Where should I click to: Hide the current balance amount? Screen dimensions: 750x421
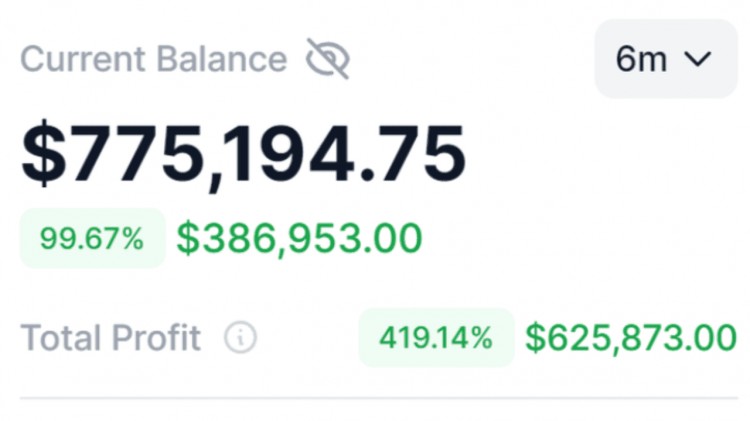tap(327, 59)
